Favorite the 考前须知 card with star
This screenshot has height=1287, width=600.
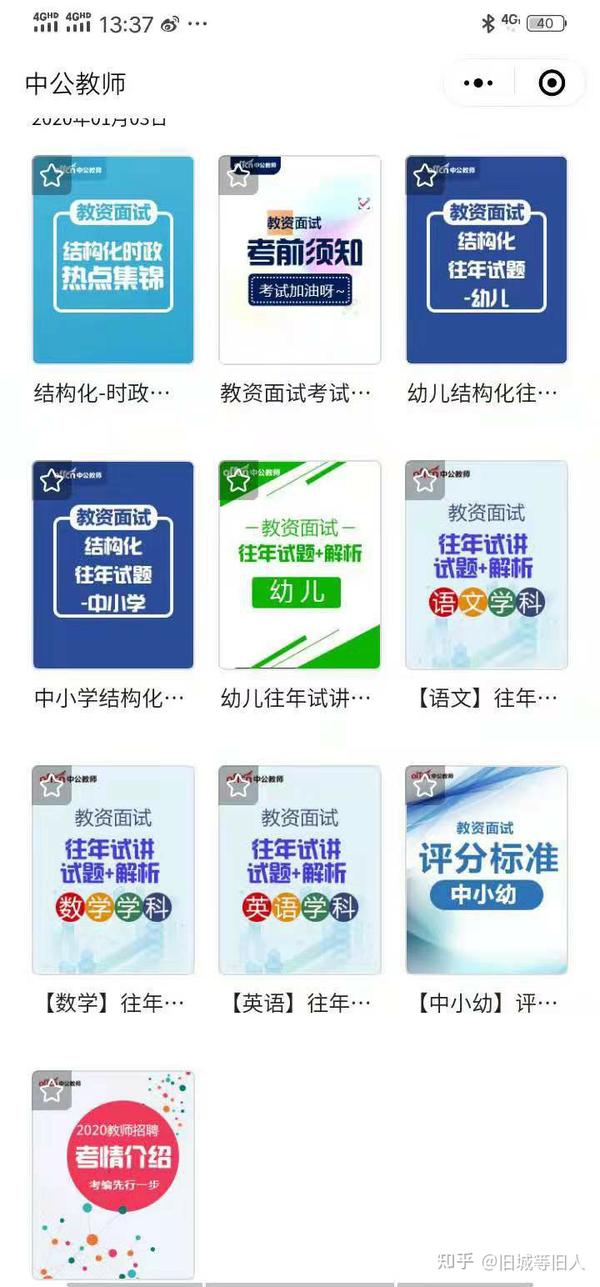pos(238,176)
